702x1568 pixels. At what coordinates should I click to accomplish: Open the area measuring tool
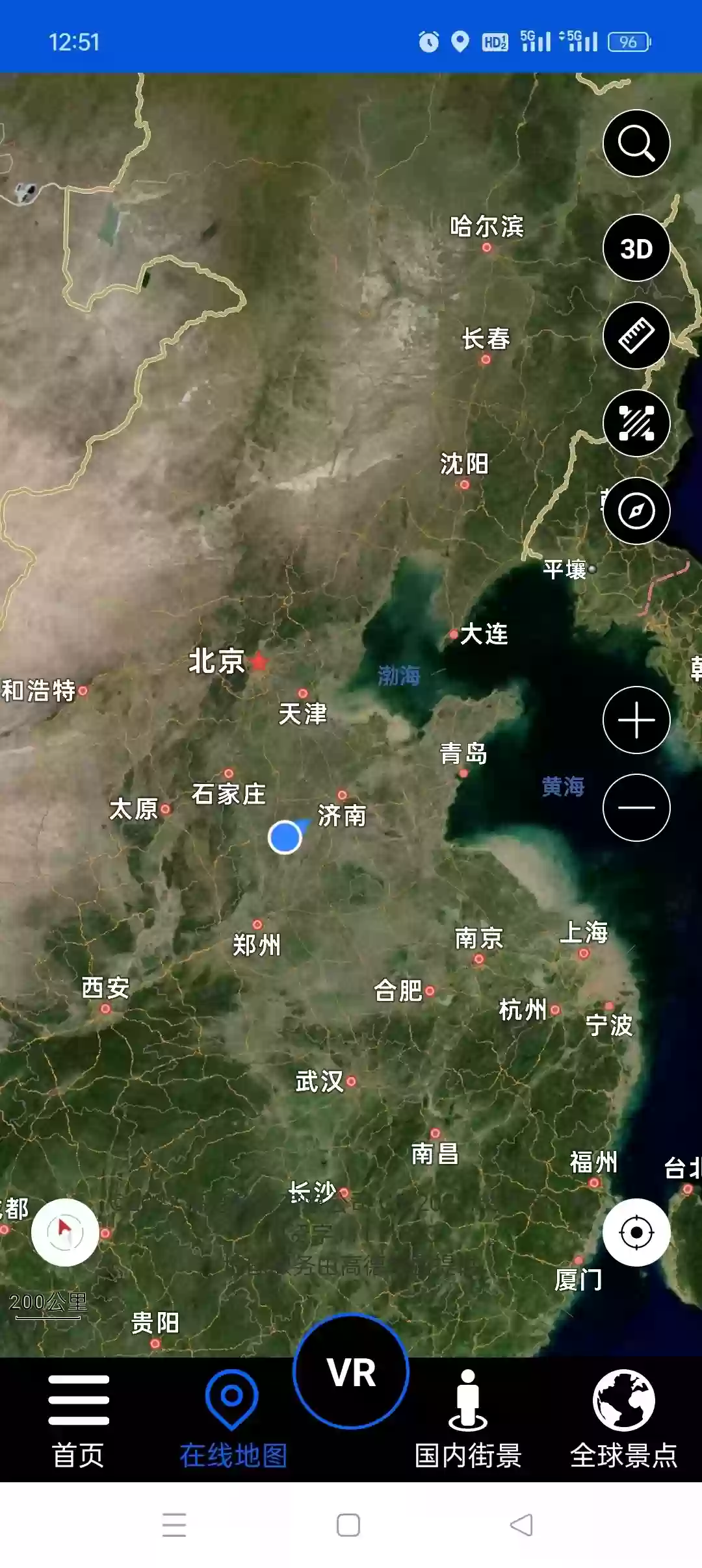click(636, 424)
